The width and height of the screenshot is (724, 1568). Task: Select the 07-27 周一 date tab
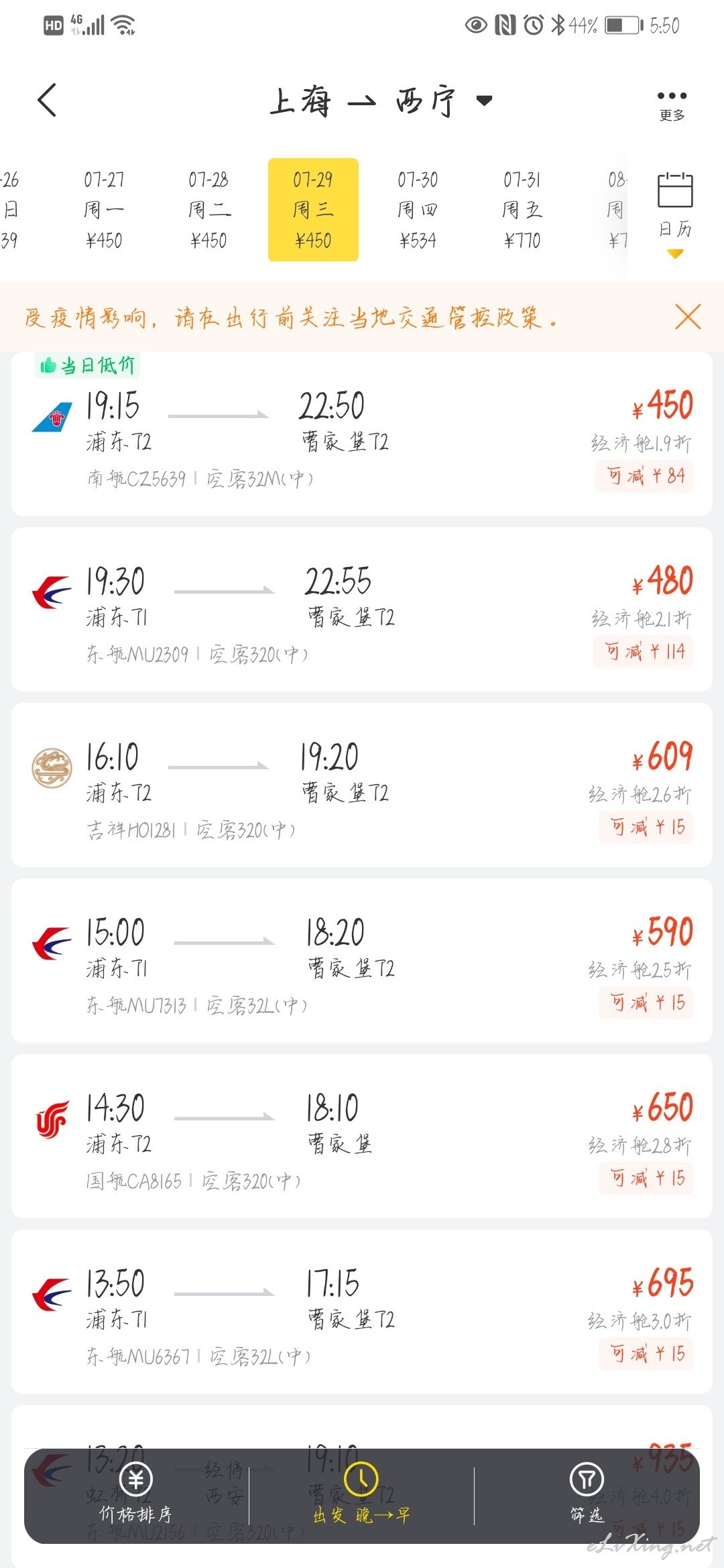104,210
